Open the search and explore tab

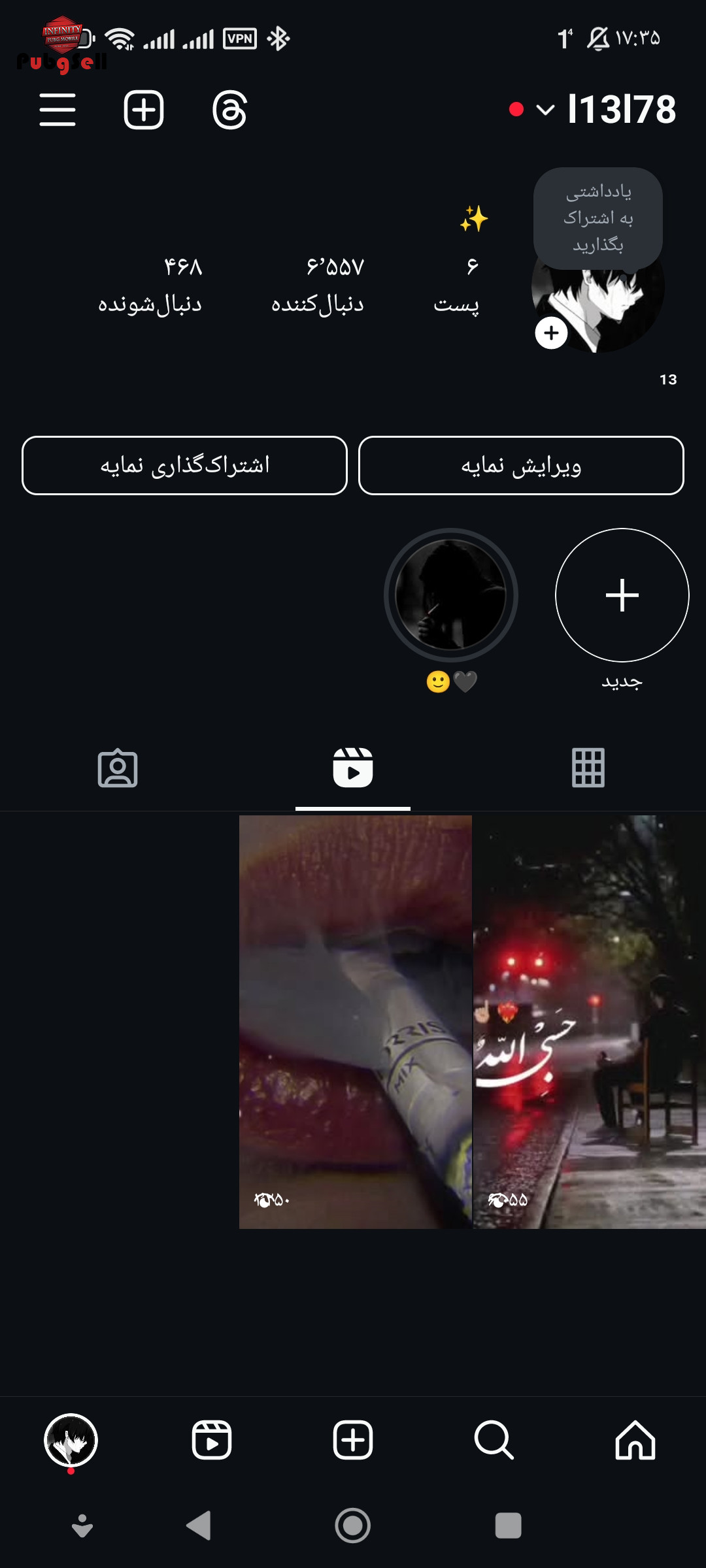(494, 1440)
